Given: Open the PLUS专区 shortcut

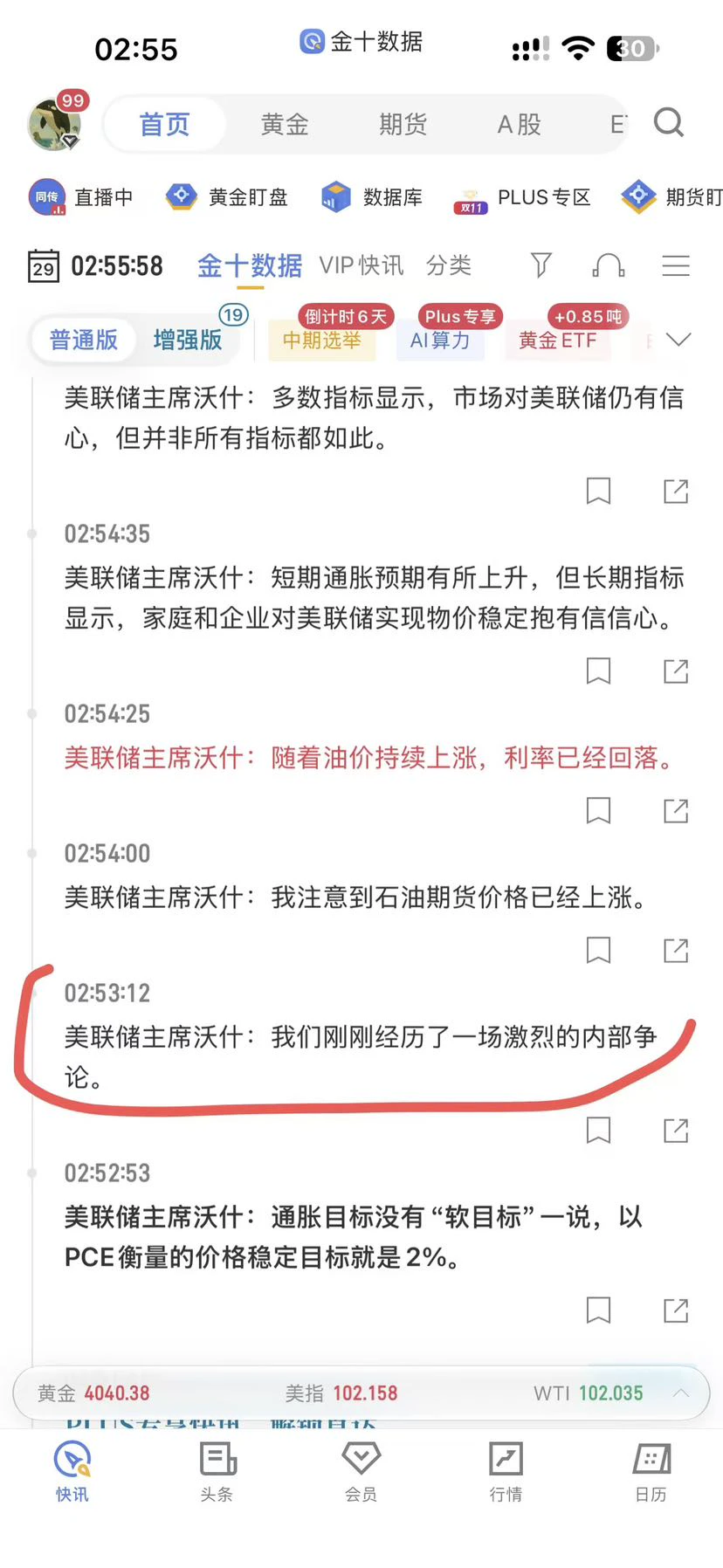Looking at the screenshot, I should pyautogui.click(x=522, y=198).
